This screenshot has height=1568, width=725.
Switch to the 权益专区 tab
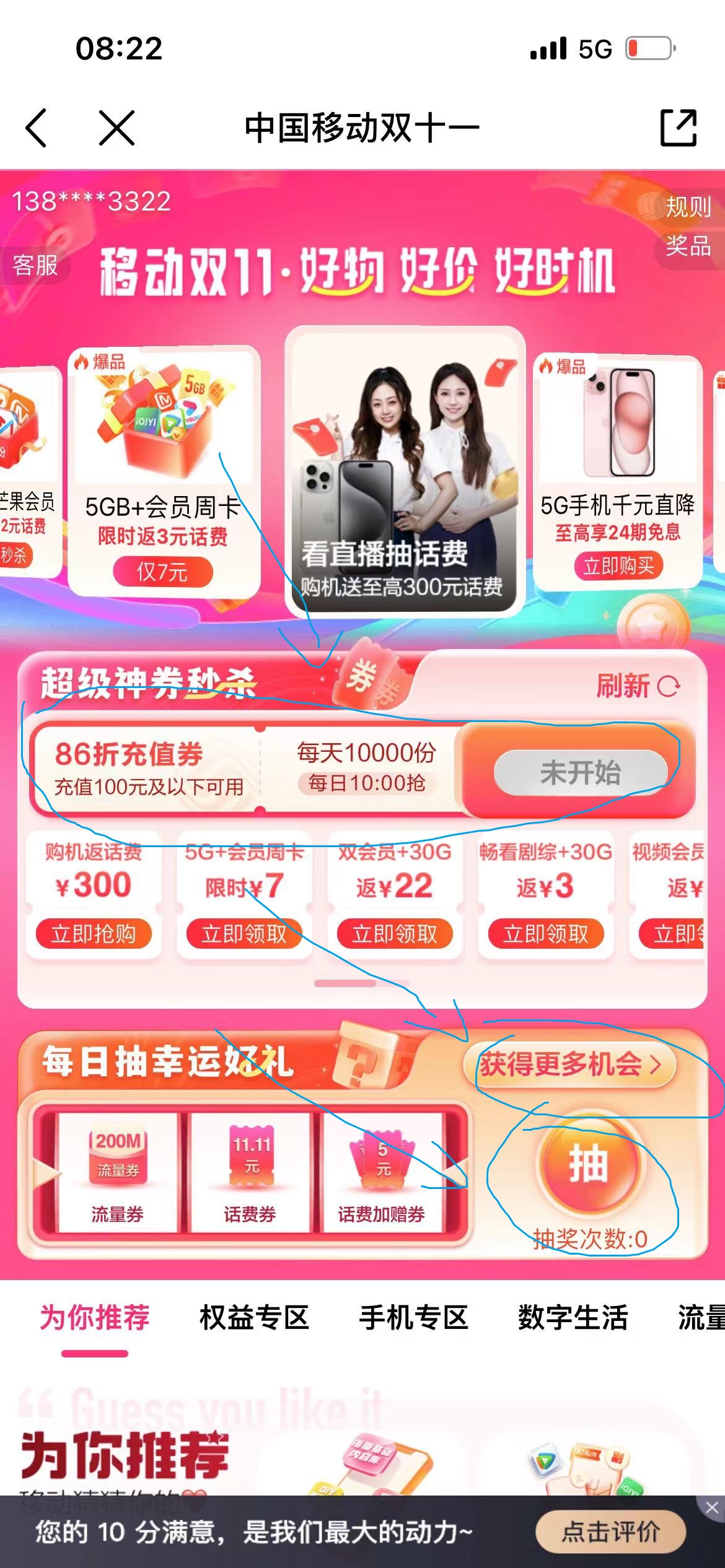254,1317
